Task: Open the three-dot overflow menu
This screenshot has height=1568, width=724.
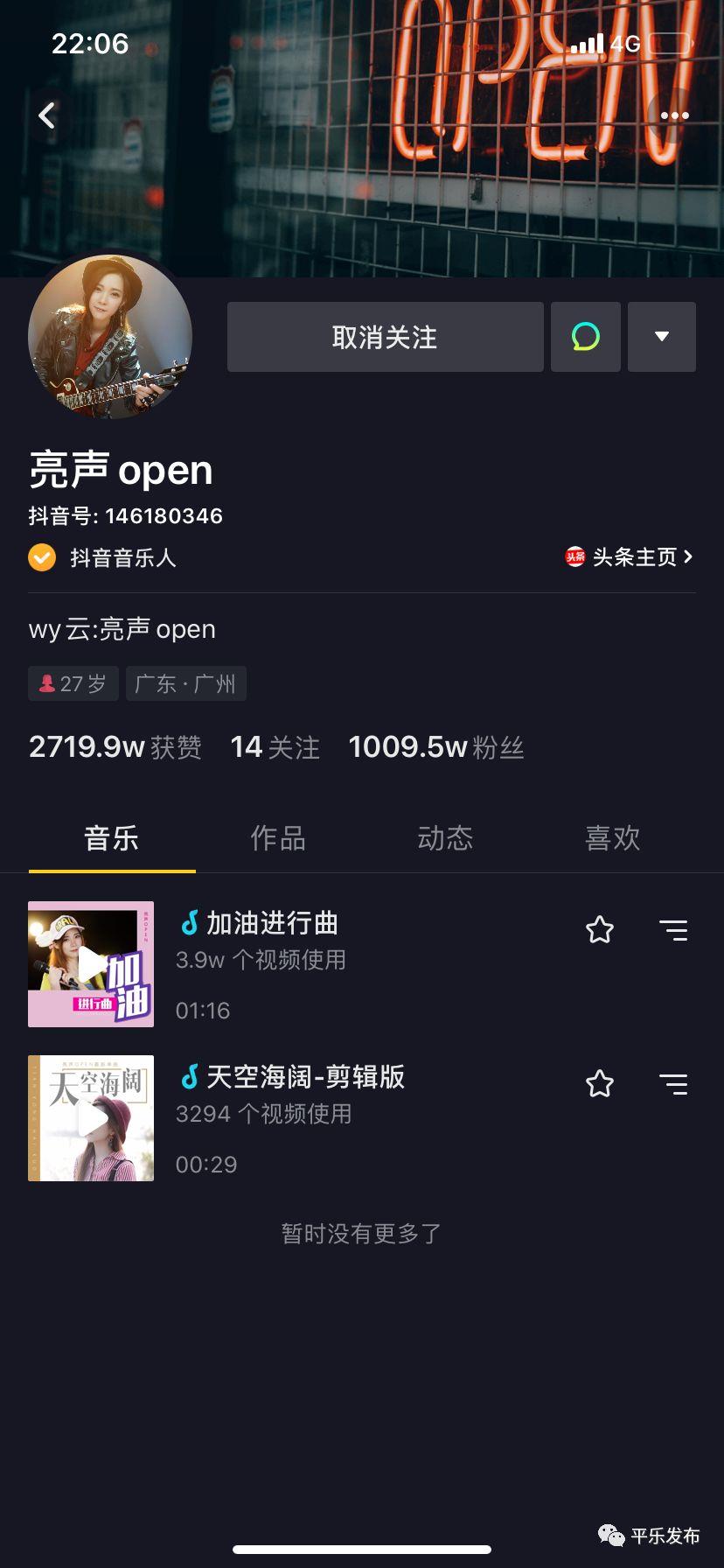Action: pos(674,115)
